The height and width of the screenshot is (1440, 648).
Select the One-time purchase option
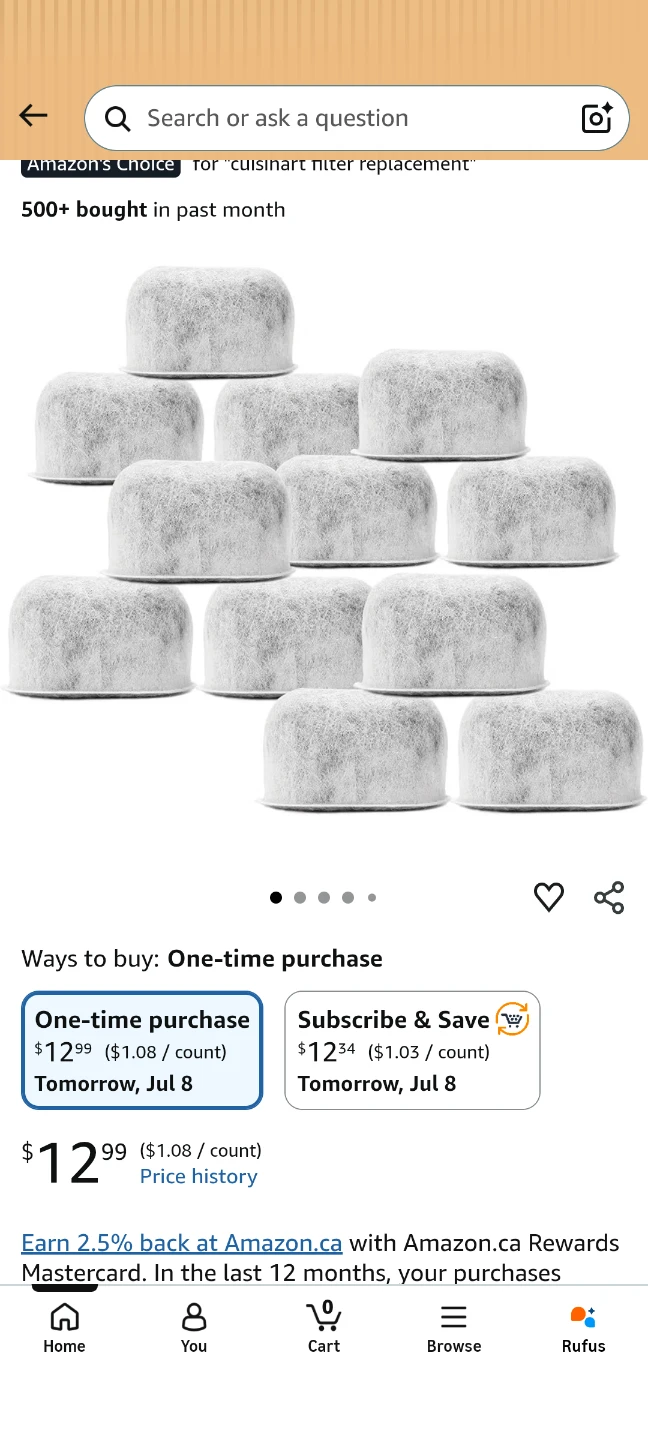pyautogui.click(x=142, y=1050)
